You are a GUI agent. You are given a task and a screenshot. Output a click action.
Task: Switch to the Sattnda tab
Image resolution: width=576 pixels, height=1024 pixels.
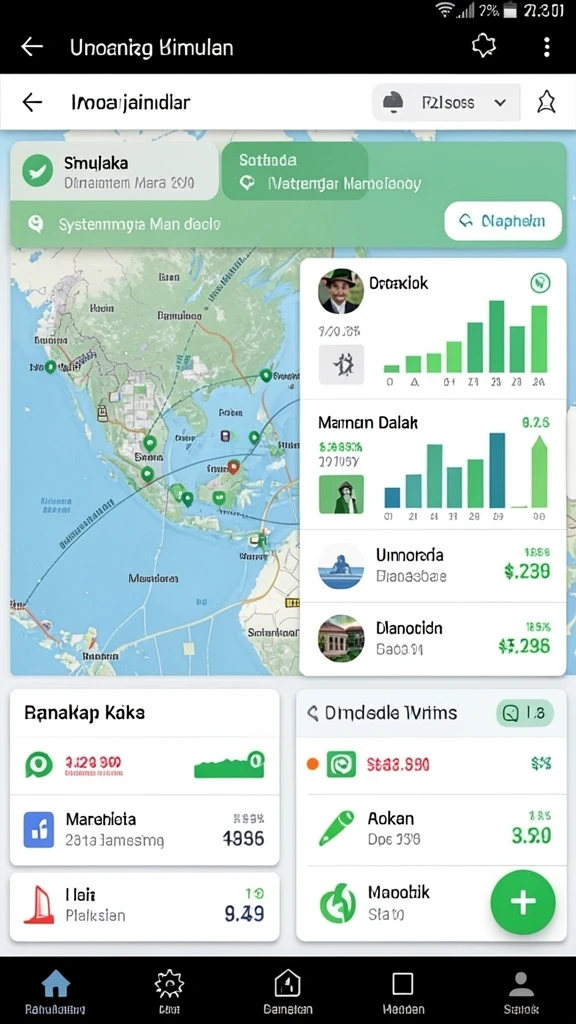pos(295,171)
